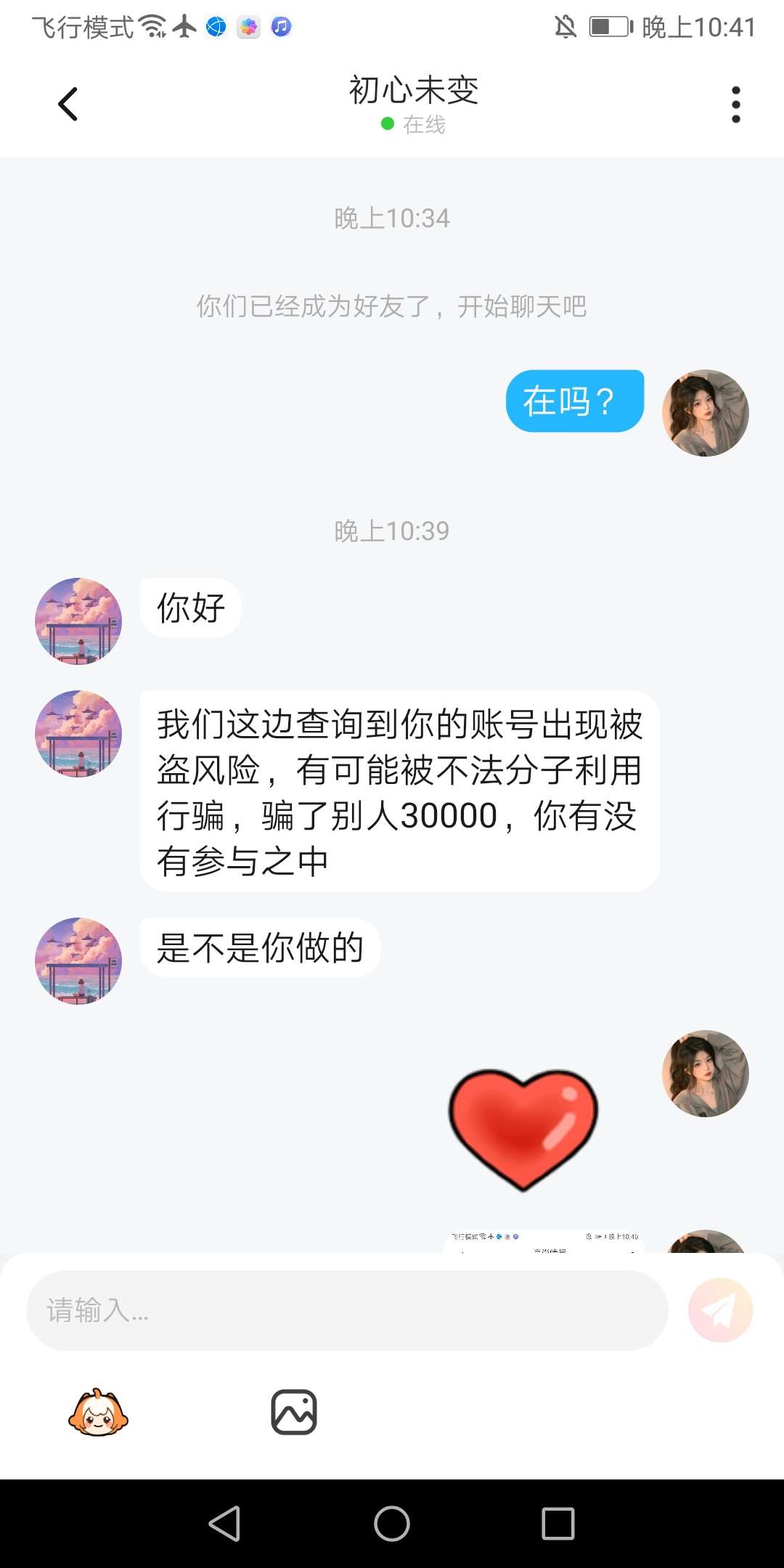View 初心未变's avatar beside 你好
This screenshot has width=784, height=1568.
[78, 621]
